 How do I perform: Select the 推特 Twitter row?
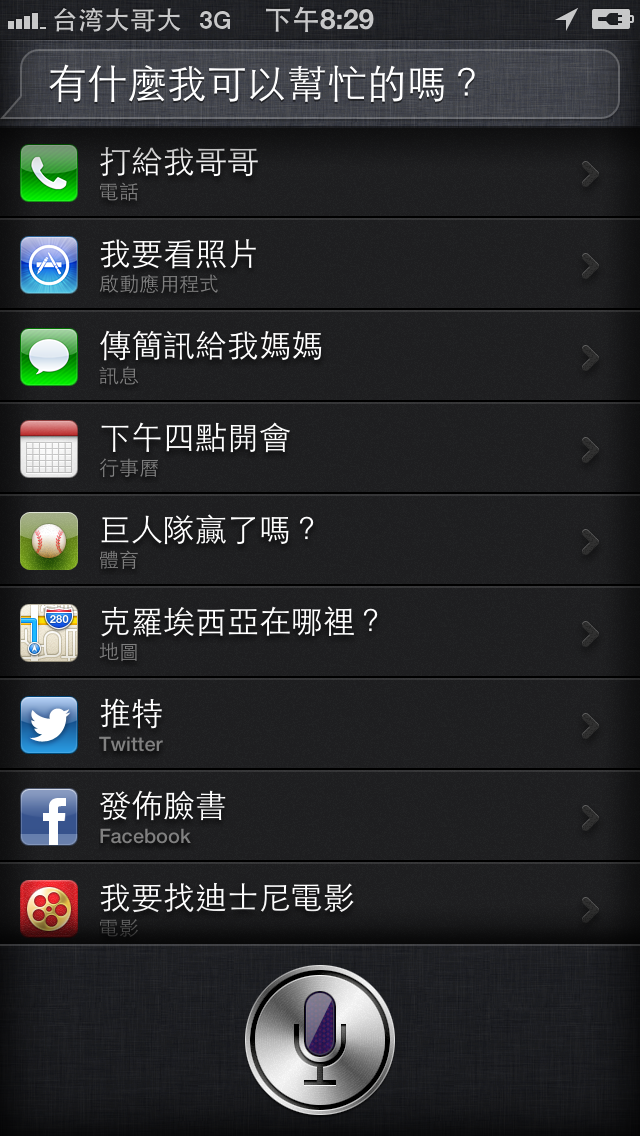coord(320,724)
